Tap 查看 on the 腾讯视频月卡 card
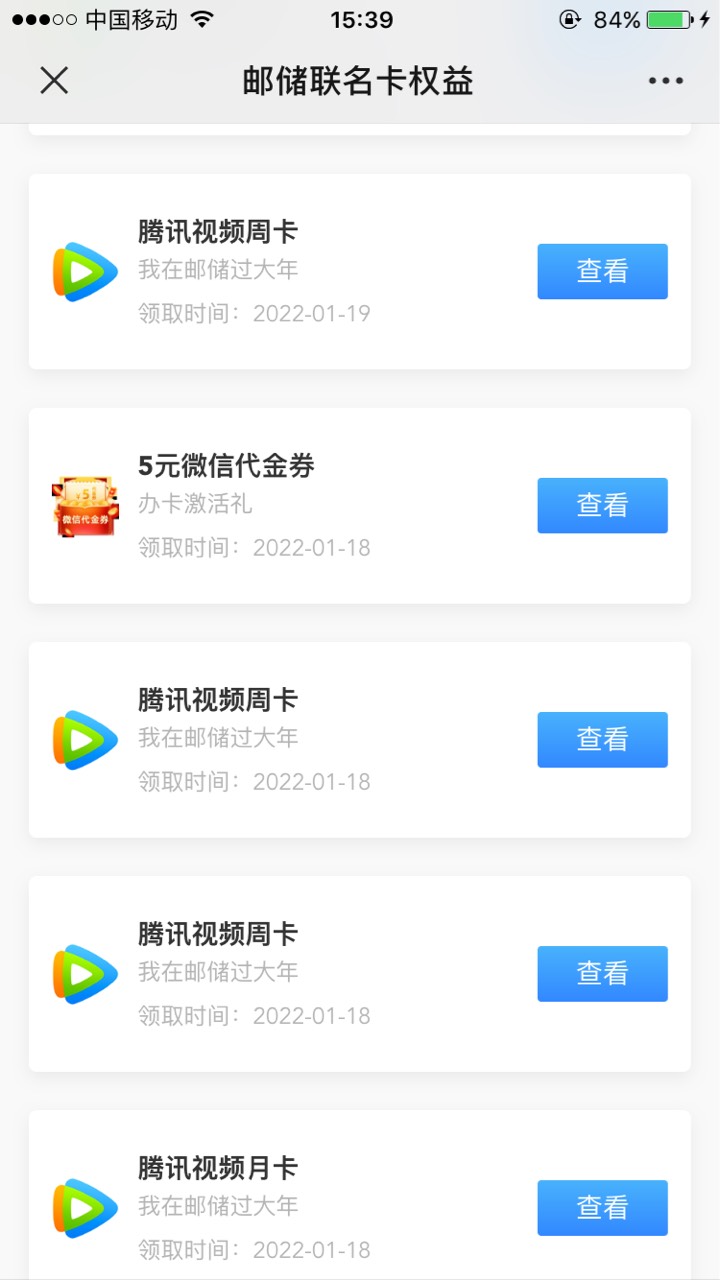 point(602,1207)
